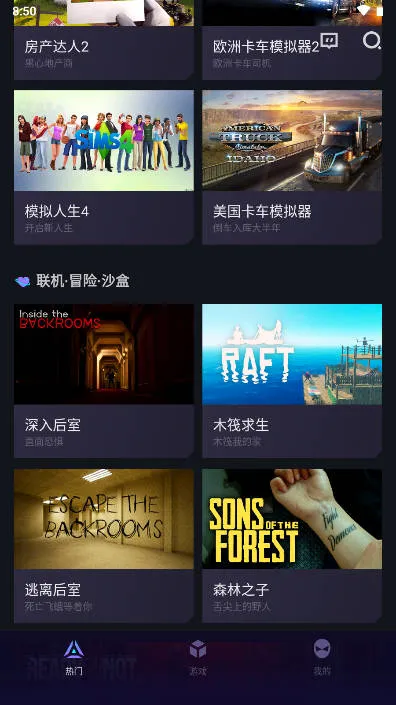The image size is (396, 705).
Task: Select the 森林之子 game card
Action: (x=292, y=546)
